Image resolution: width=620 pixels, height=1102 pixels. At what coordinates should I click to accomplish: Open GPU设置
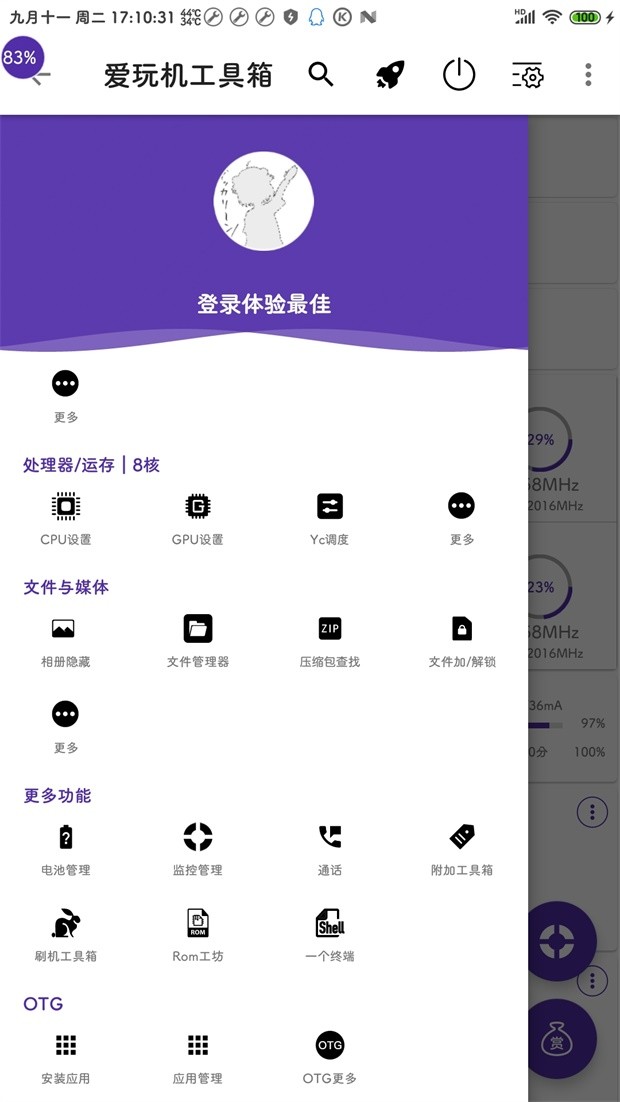(x=198, y=516)
